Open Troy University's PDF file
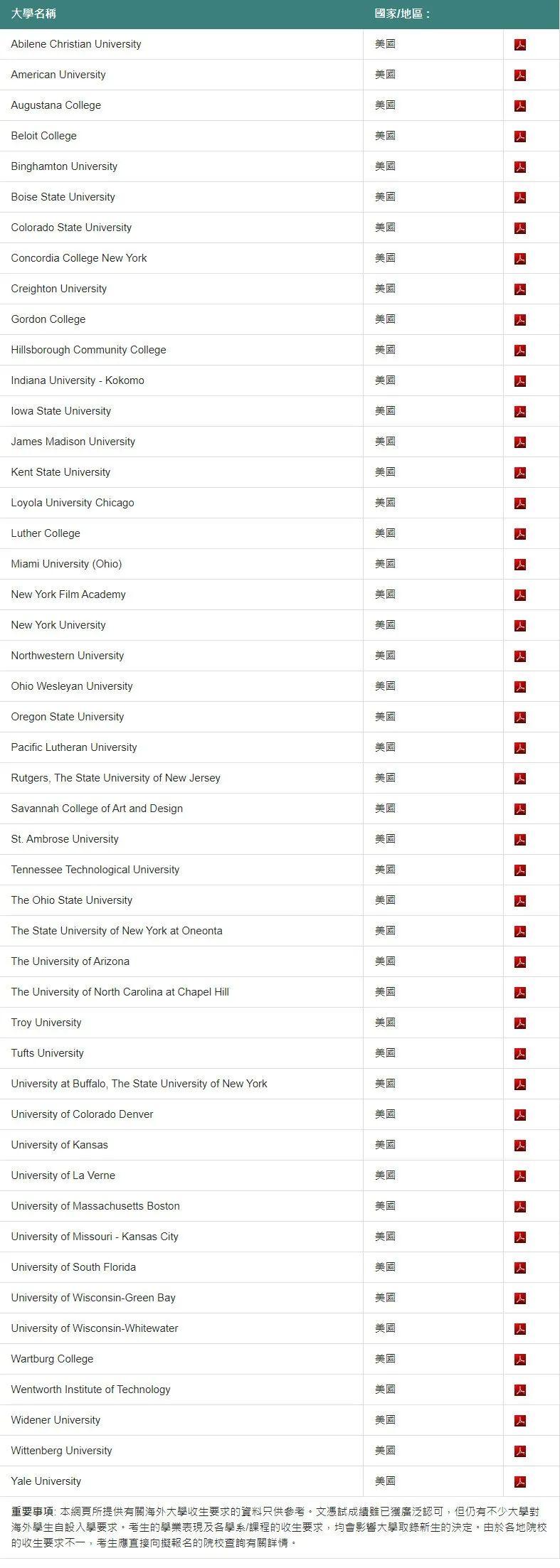The height and width of the screenshot is (1568, 560). click(x=520, y=1023)
